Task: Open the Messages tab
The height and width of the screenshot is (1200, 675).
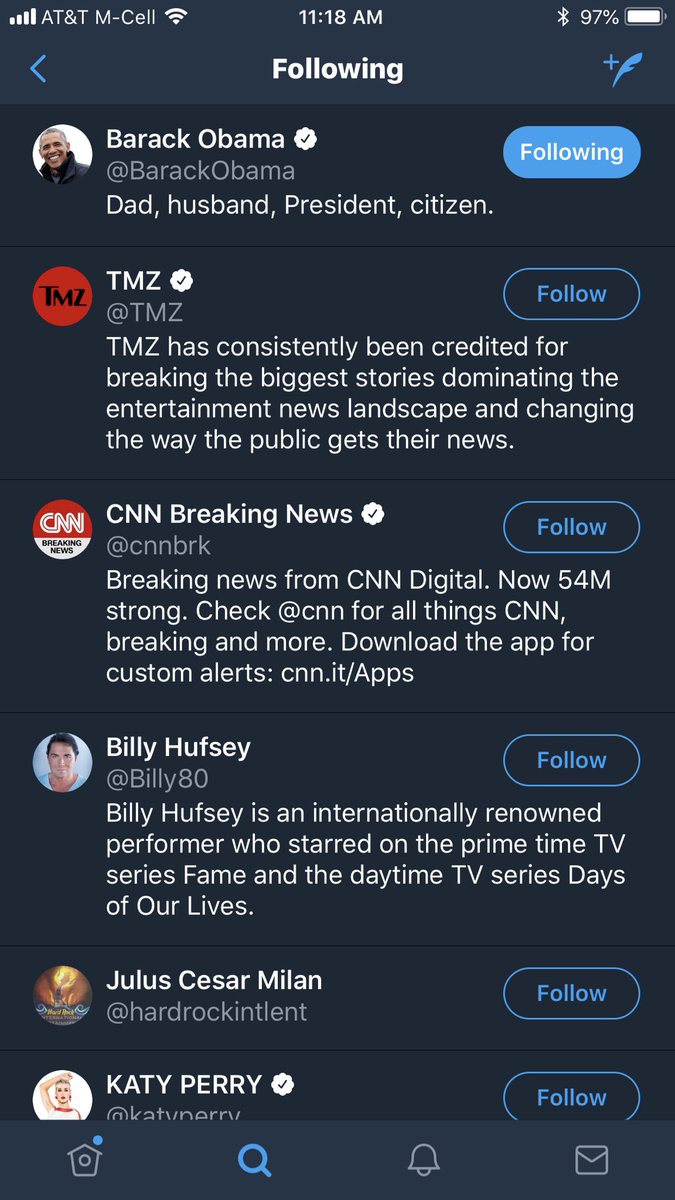Action: point(591,1159)
